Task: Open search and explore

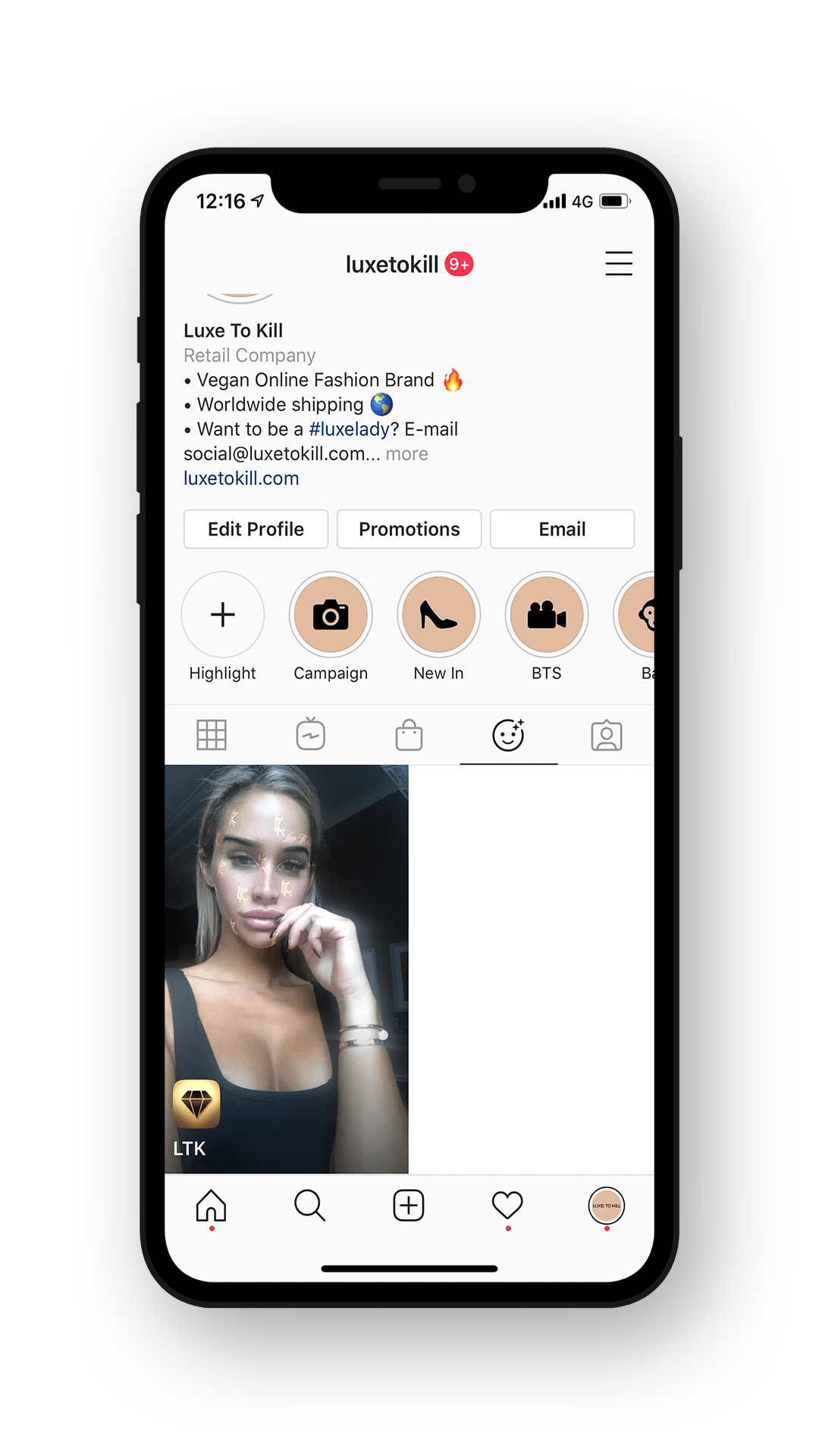Action: (x=310, y=1206)
